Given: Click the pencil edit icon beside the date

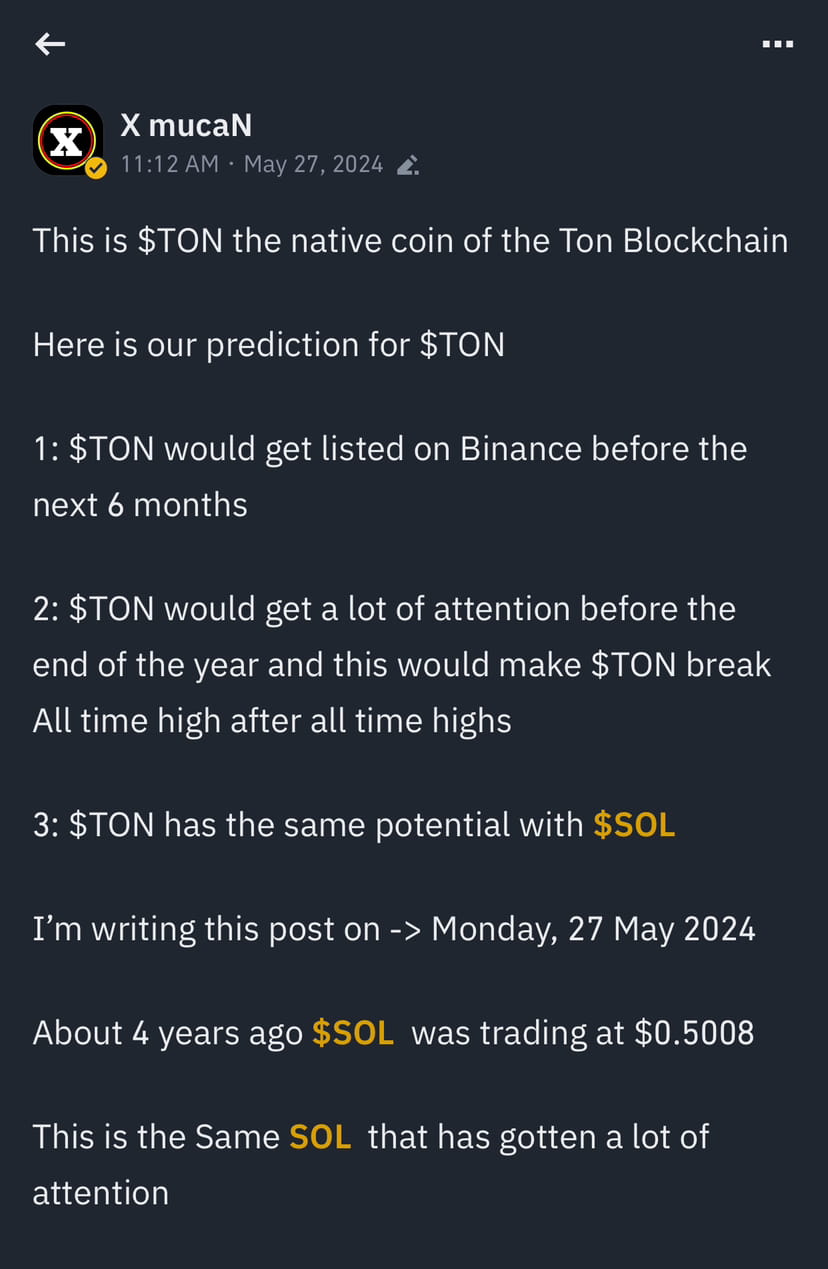Looking at the screenshot, I should point(407,165).
